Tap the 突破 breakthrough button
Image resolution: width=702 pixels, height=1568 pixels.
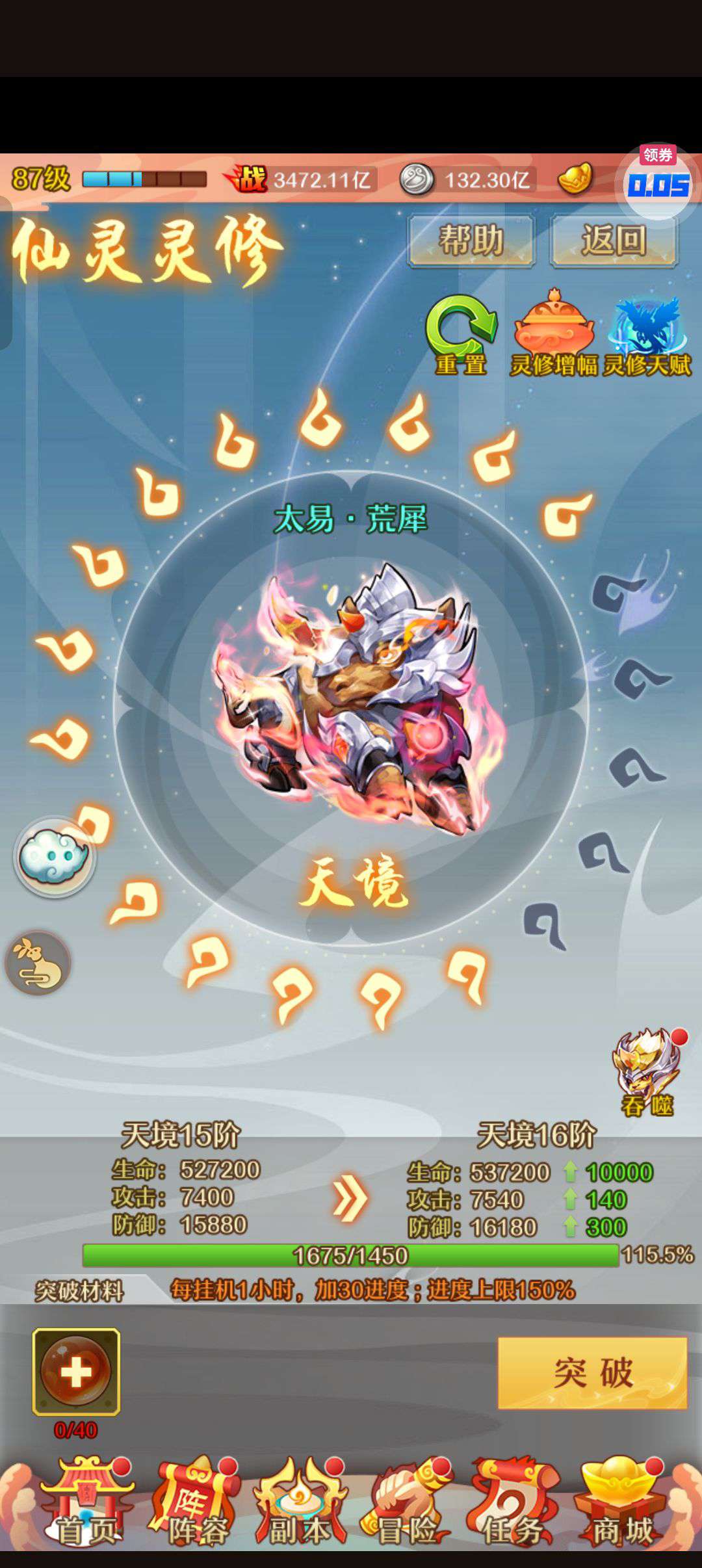[x=592, y=1372]
